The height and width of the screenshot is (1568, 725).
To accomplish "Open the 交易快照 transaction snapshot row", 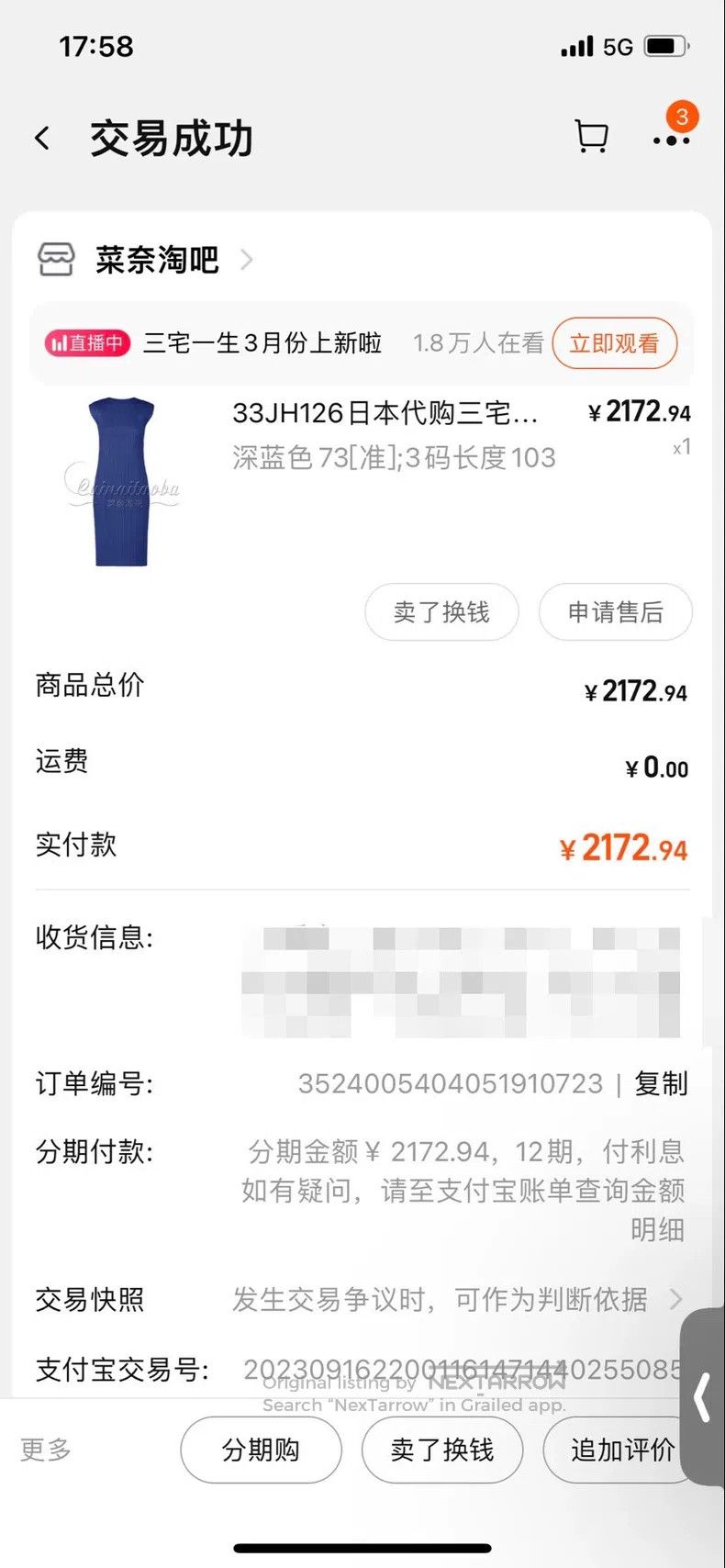I will (x=362, y=1299).
